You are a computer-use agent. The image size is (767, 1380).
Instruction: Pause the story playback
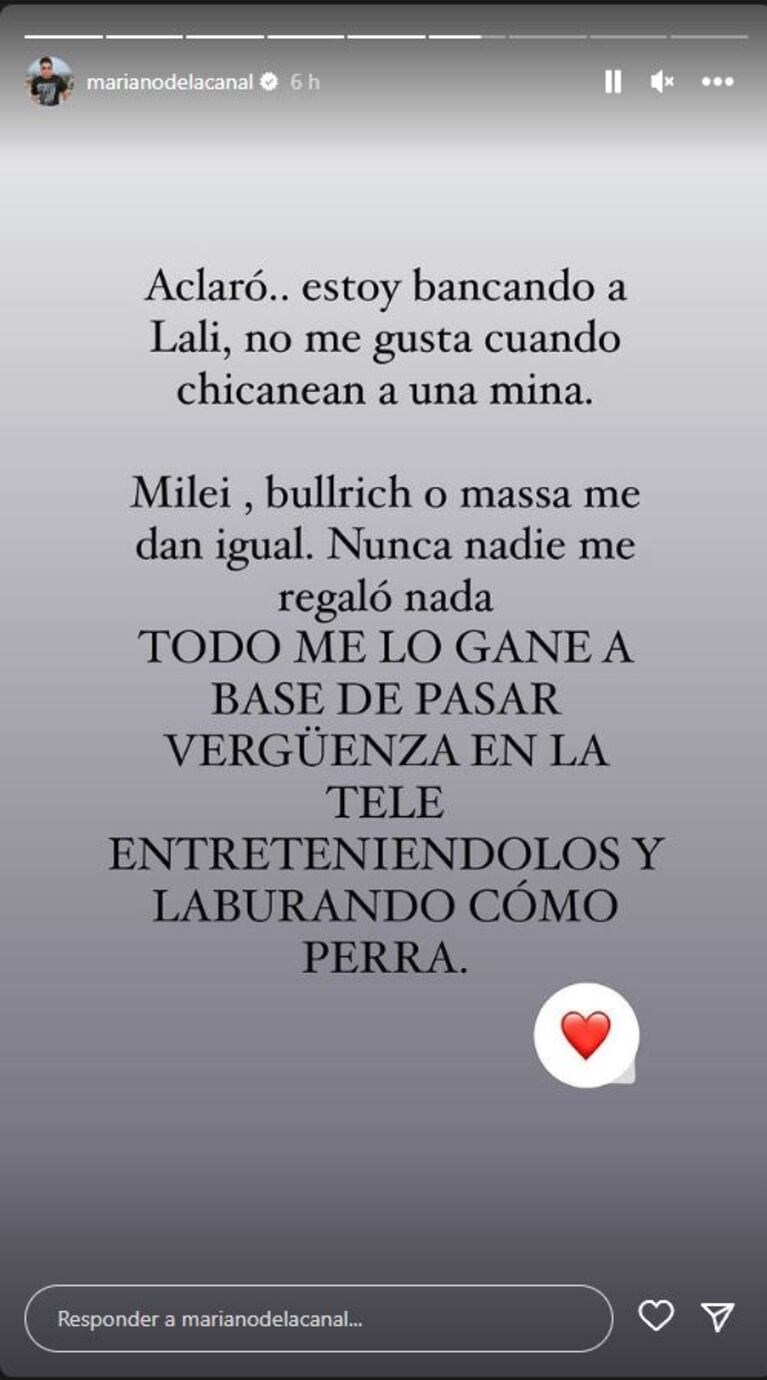[613, 82]
